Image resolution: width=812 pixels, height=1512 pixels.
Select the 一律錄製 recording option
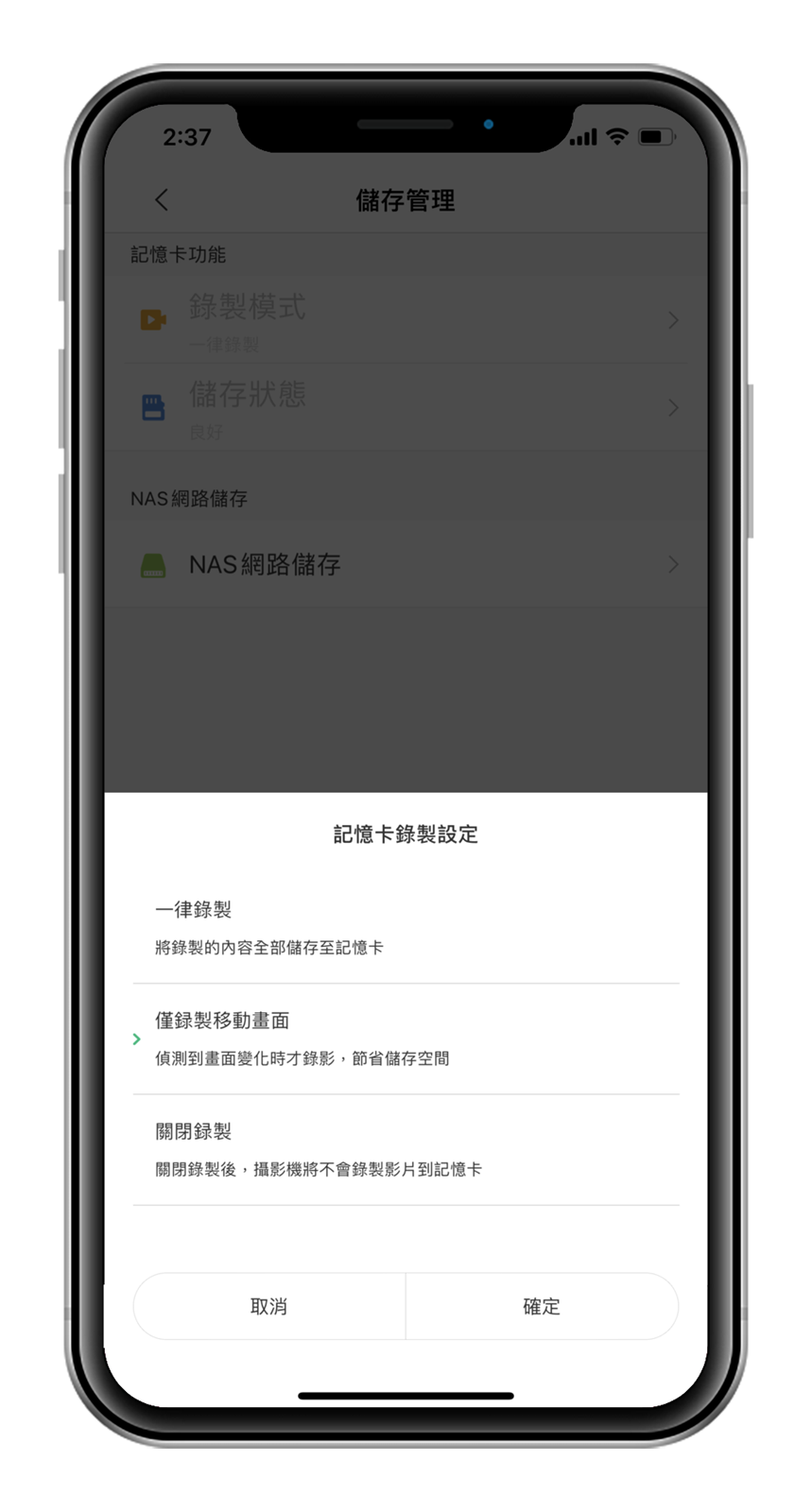click(x=406, y=927)
